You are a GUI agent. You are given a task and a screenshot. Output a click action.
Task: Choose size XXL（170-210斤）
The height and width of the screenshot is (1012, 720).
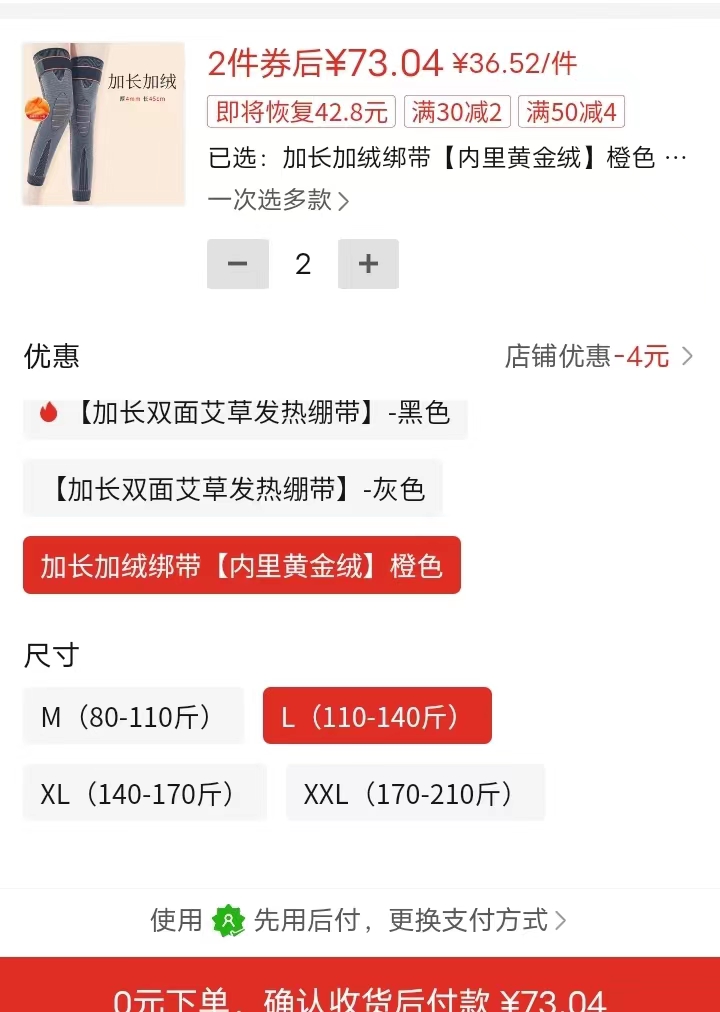pos(415,794)
